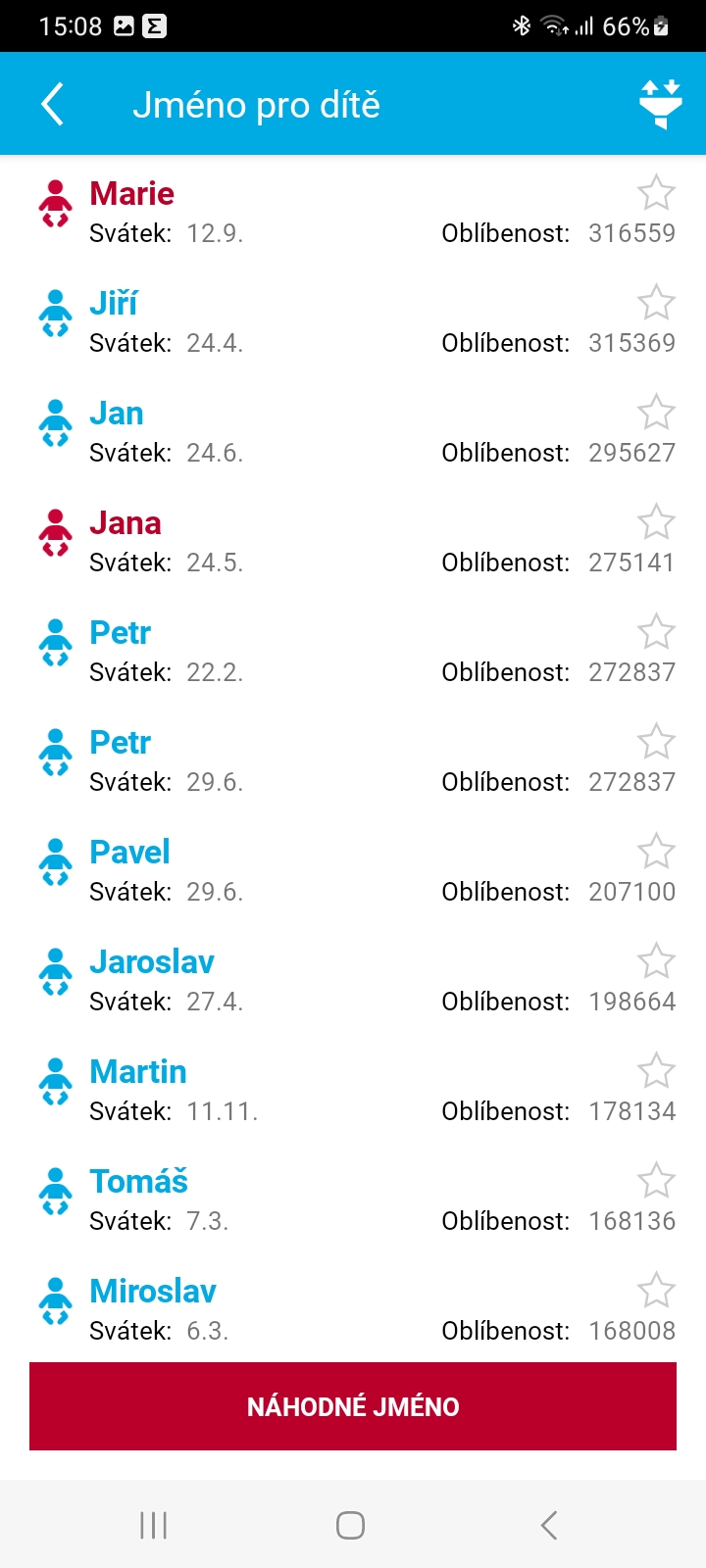706x1568 pixels.
Task: Star the name Tomáš
Action: pos(656,1180)
